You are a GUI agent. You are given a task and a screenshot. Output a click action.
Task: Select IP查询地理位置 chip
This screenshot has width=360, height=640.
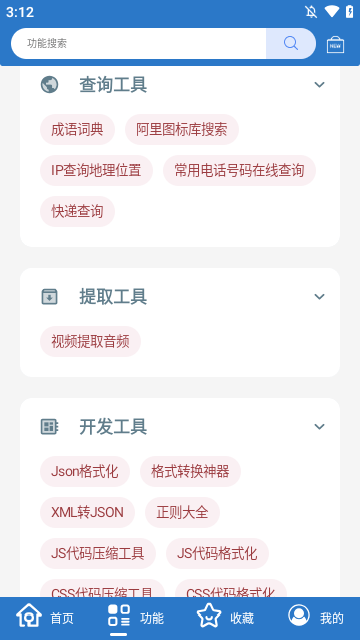[x=96, y=170]
